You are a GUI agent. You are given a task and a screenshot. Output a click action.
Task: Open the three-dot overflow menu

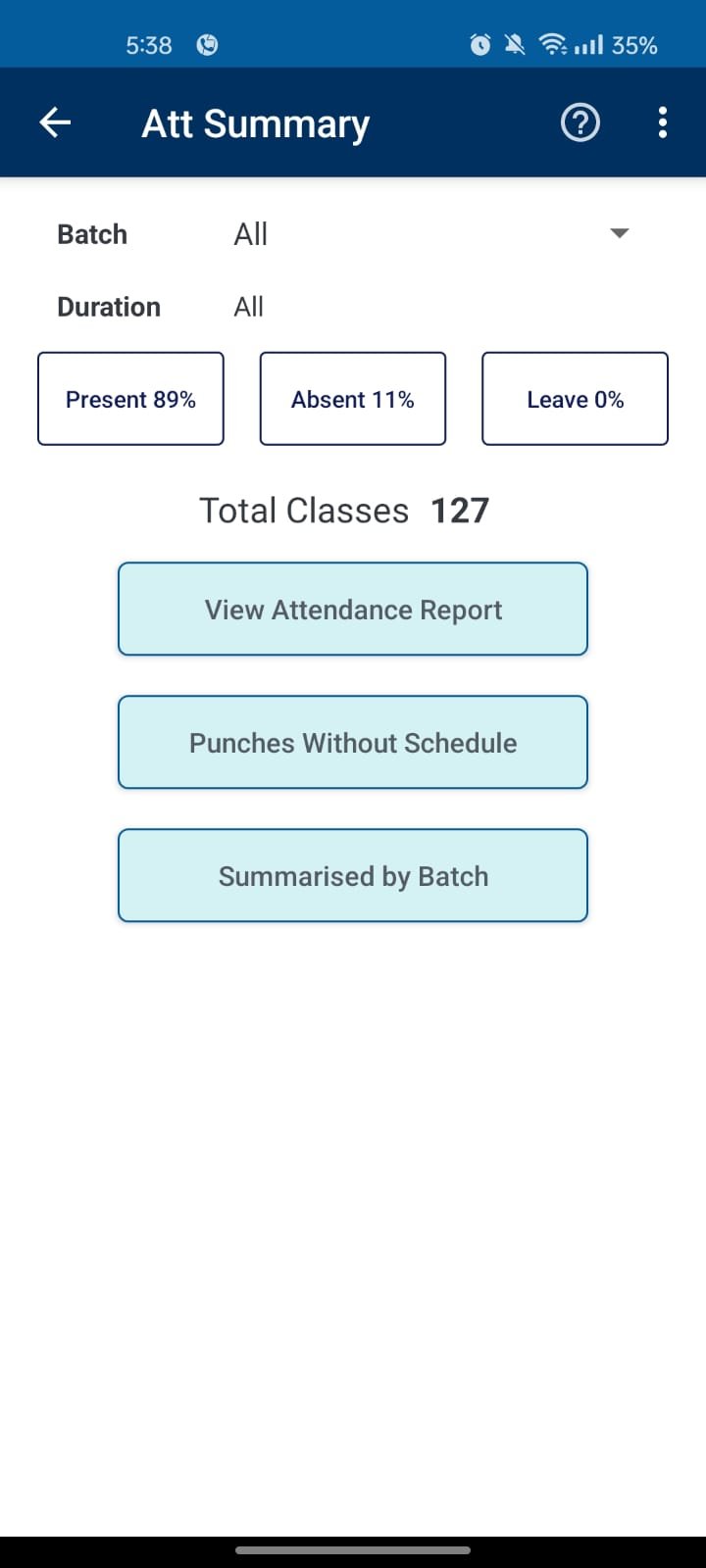pyautogui.click(x=663, y=122)
